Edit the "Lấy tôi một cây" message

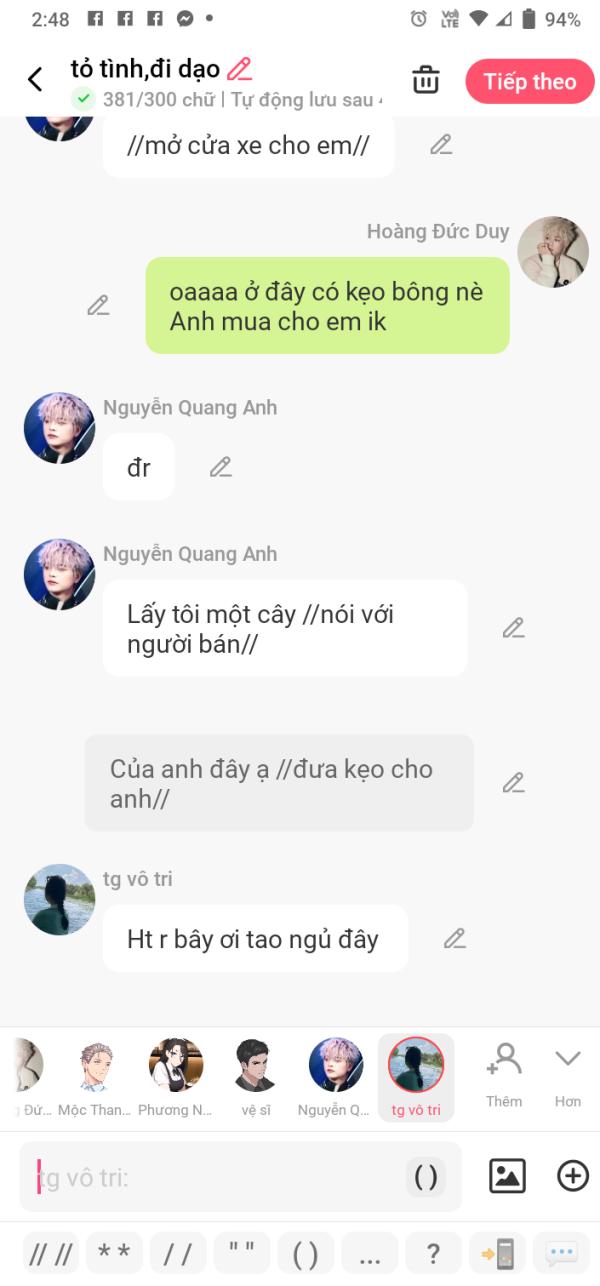pos(513,628)
